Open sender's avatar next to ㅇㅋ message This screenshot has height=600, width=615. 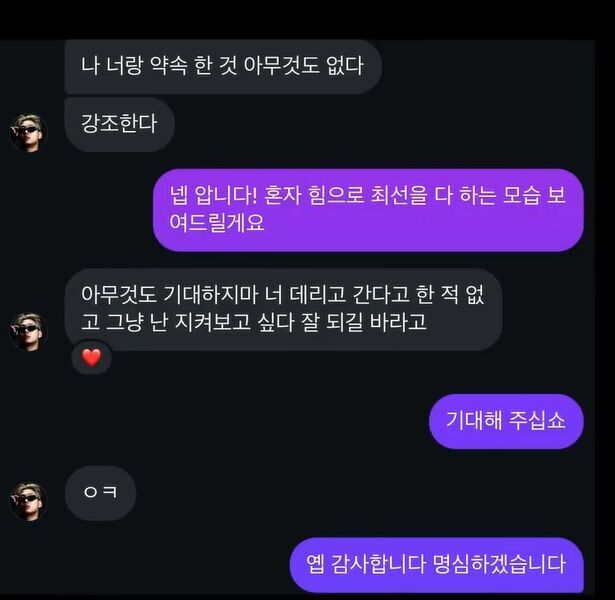[x=28, y=500]
